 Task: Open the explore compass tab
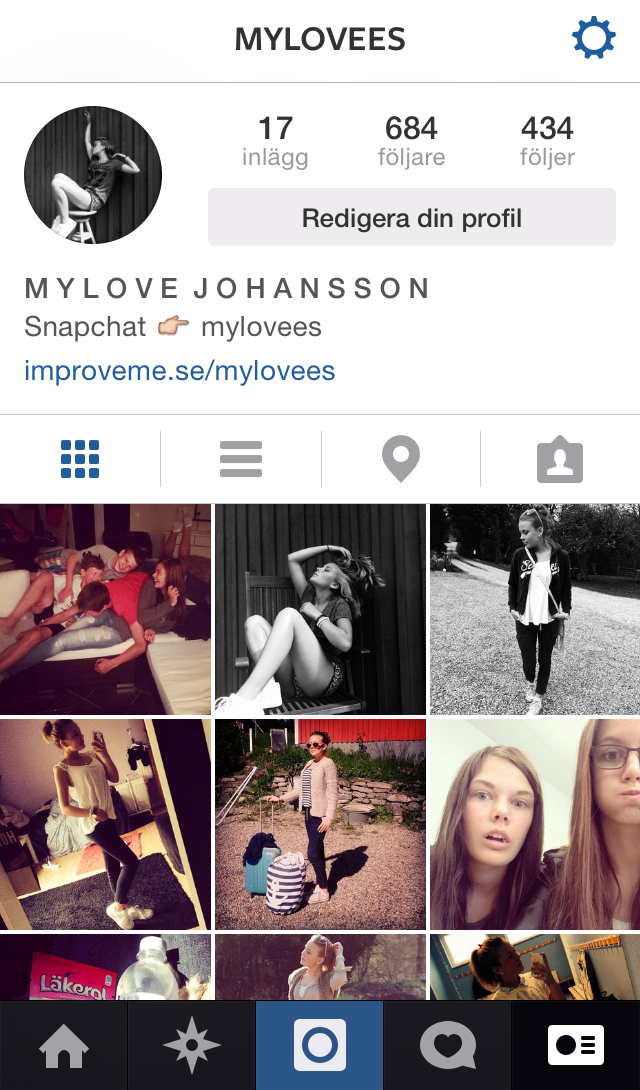[x=192, y=1046]
